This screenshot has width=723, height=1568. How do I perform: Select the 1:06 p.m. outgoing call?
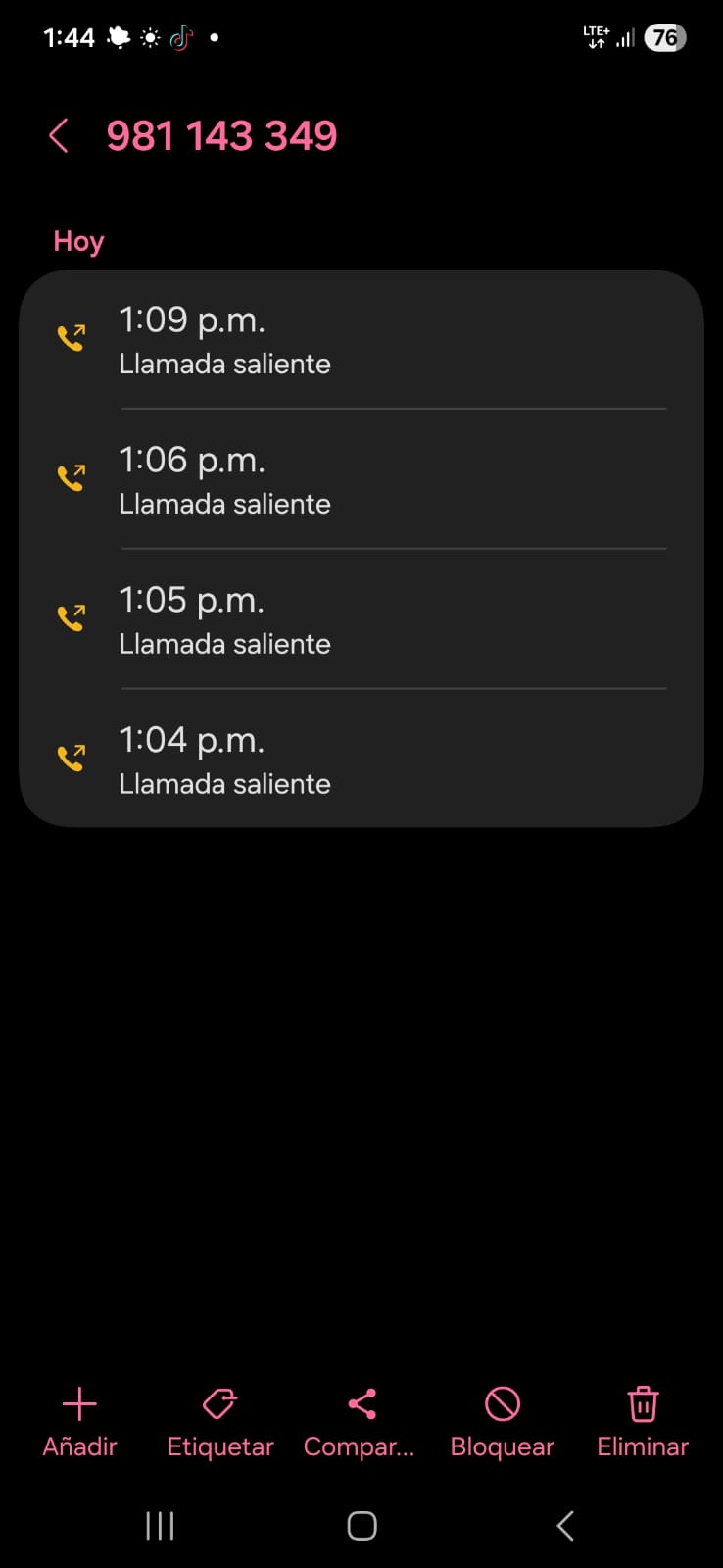(361, 480)
